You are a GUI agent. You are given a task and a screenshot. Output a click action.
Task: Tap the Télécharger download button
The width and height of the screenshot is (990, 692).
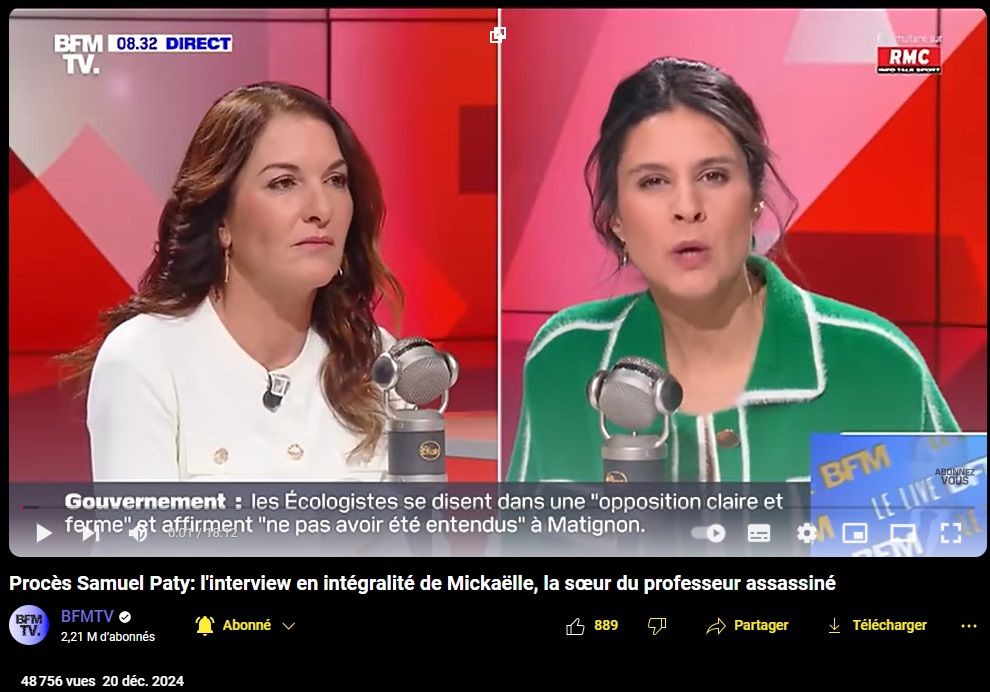click(x=876, y=625)
